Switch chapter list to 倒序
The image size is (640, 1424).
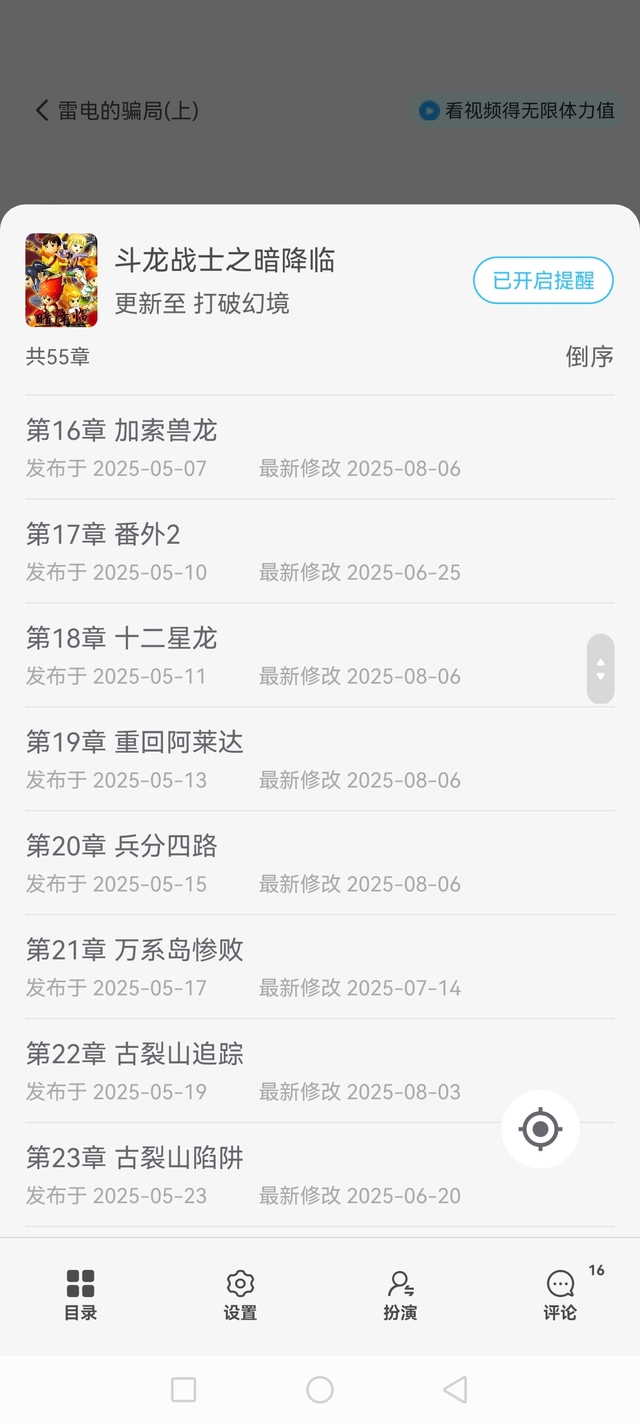[590, 356]
